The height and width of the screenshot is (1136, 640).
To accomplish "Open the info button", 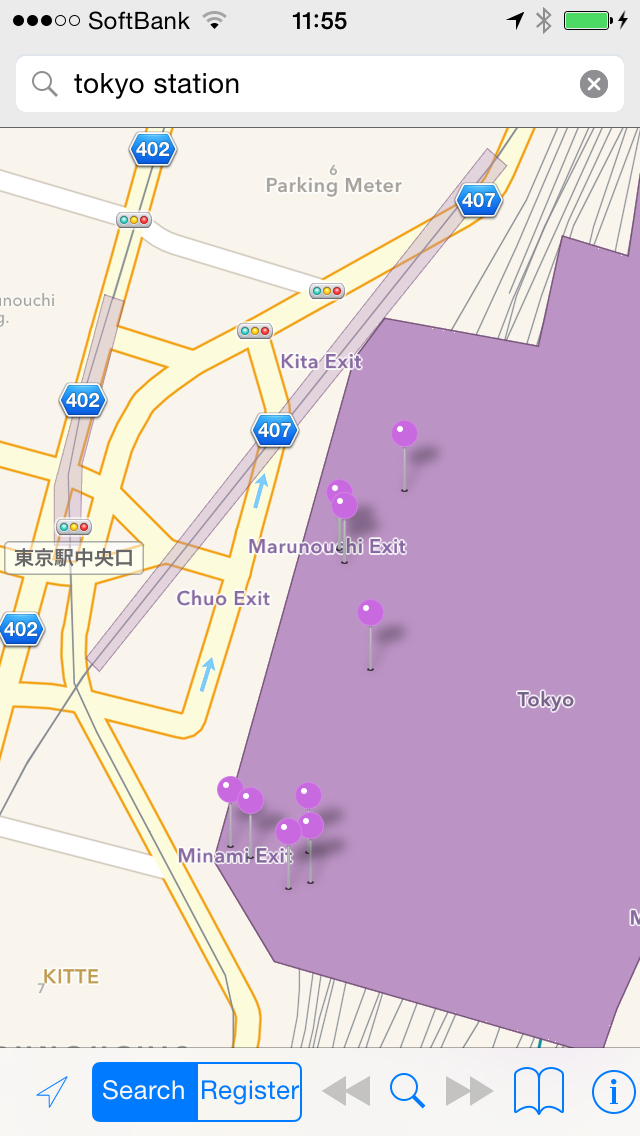I will 613,1091.
